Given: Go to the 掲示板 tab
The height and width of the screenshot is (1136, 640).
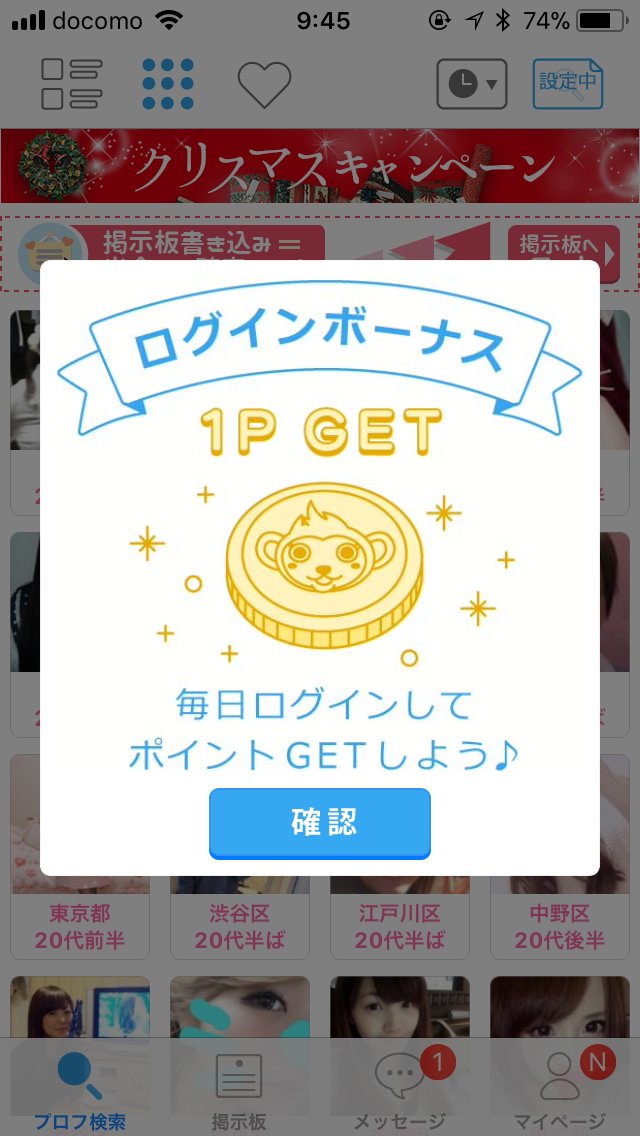Looking at the screenshot, I should 239,1090.
